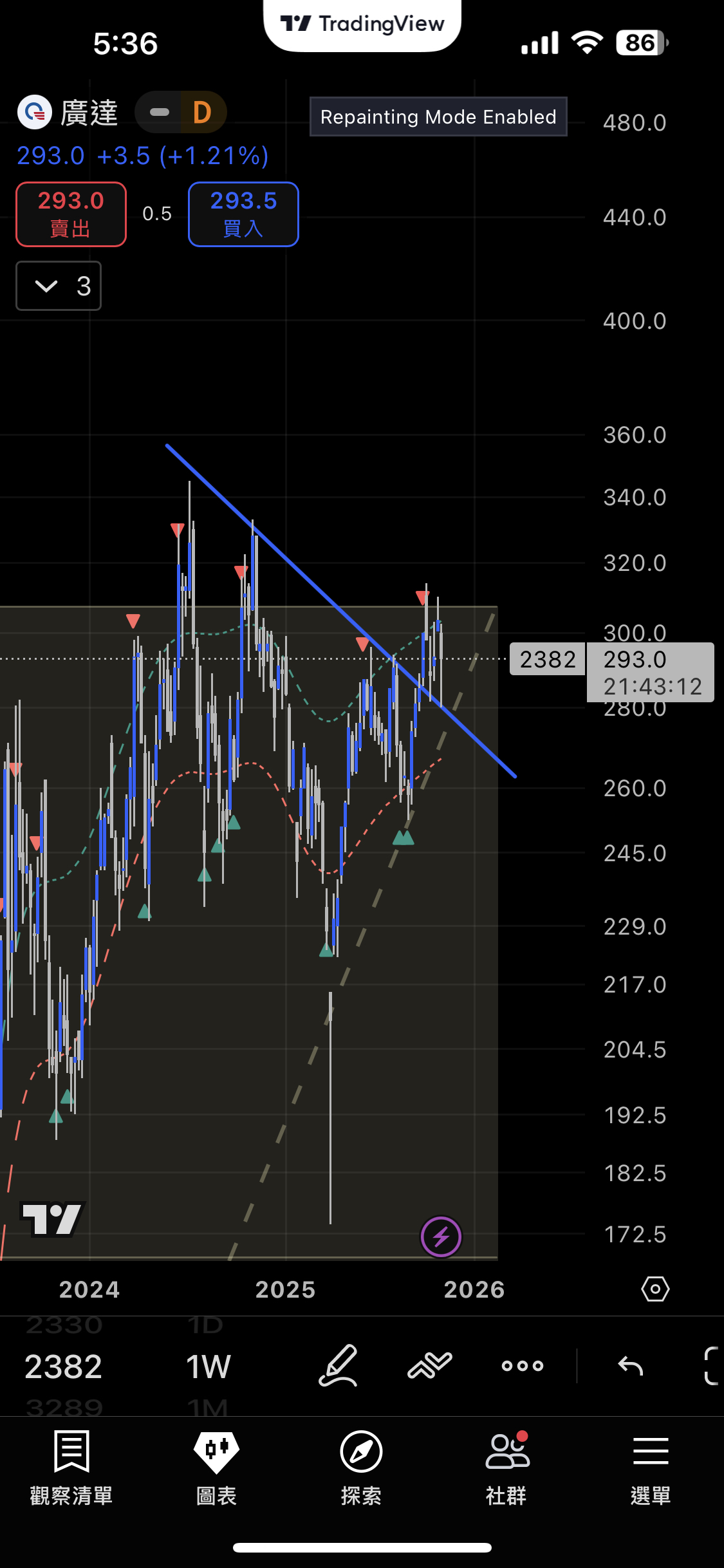
Task: Tap the 2382 symbol picker
Action: point(64,1366)
